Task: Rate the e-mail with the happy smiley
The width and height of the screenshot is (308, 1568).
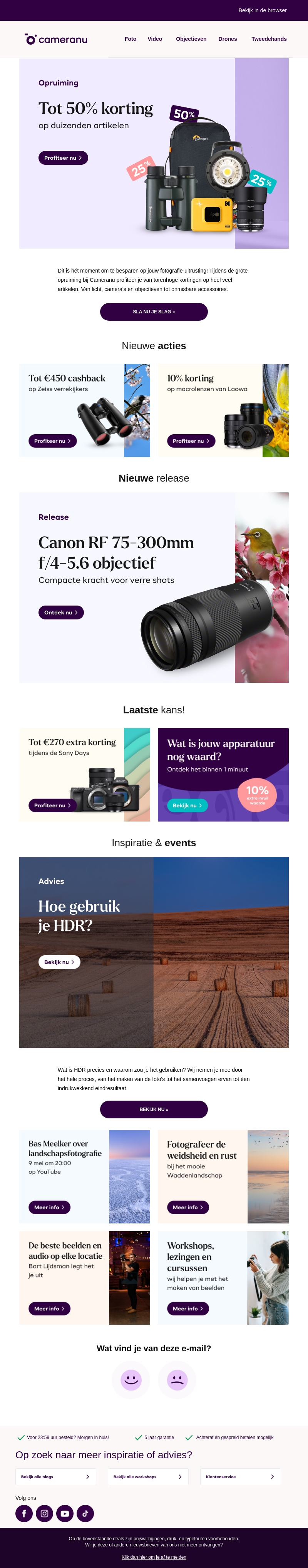Action: point(131,1379)
